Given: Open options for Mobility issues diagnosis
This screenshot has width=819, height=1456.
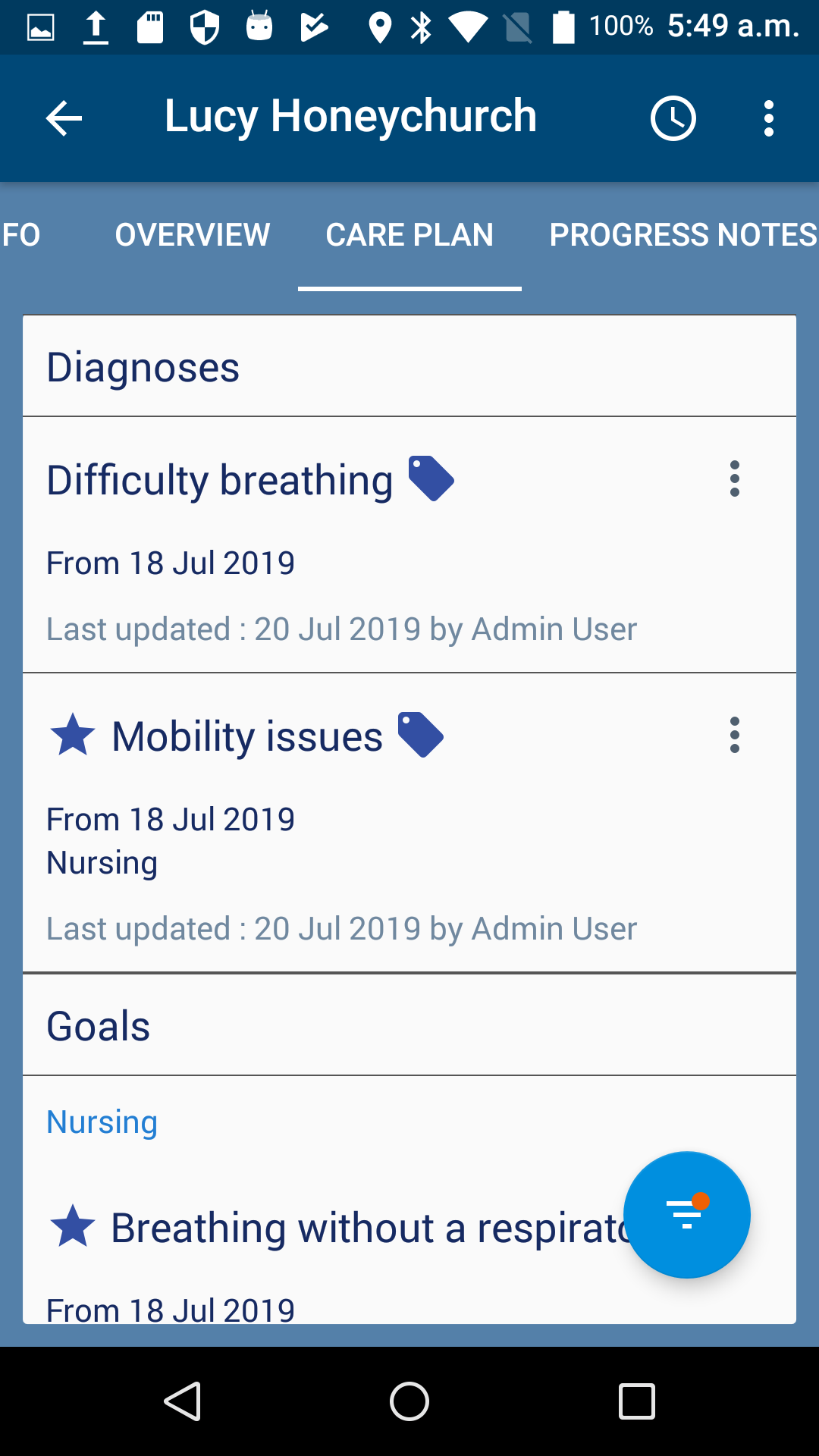Looking at the screenshot, I should 734,736.
